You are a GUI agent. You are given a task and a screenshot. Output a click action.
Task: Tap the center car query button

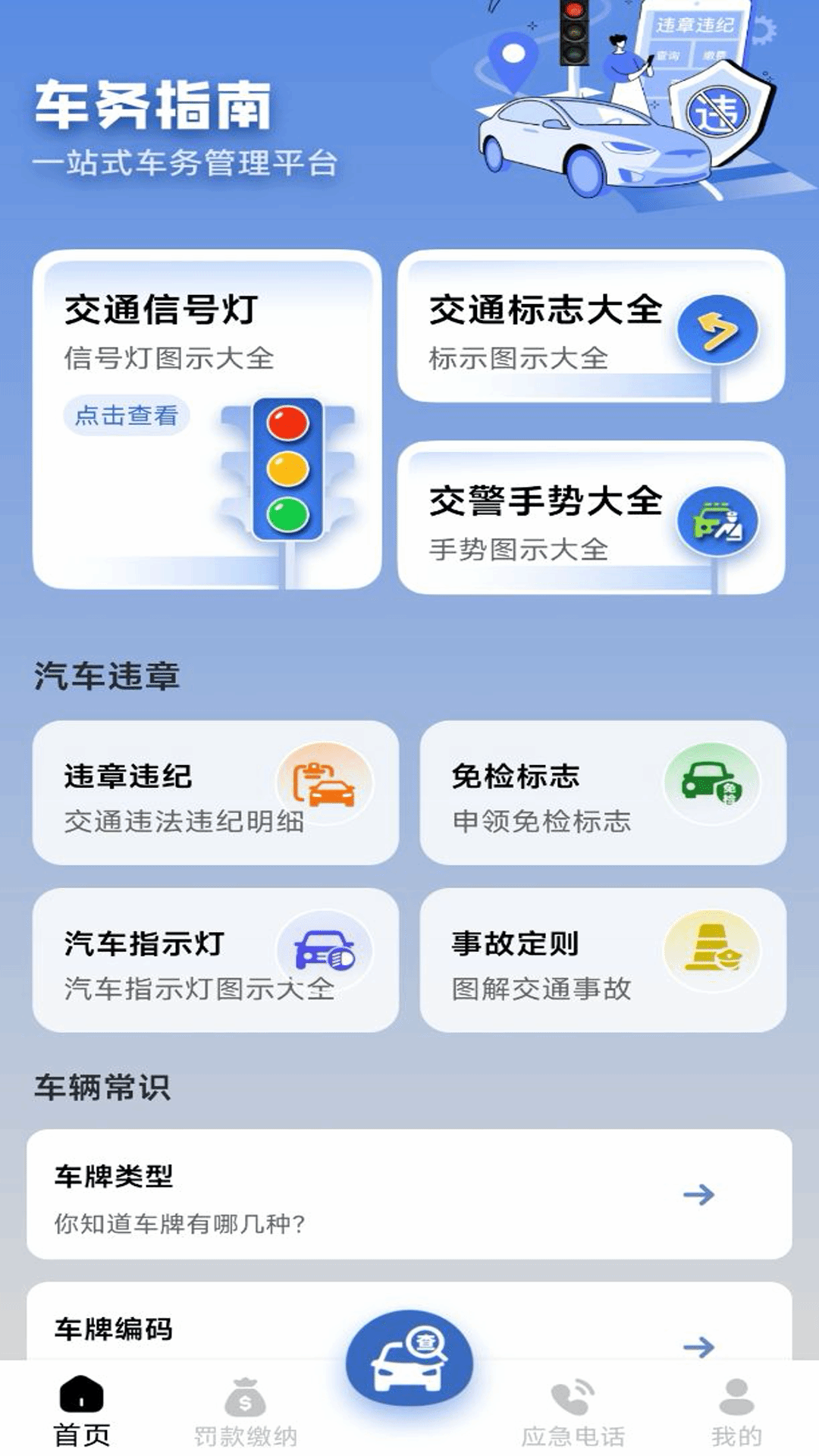click(409, 1362)
